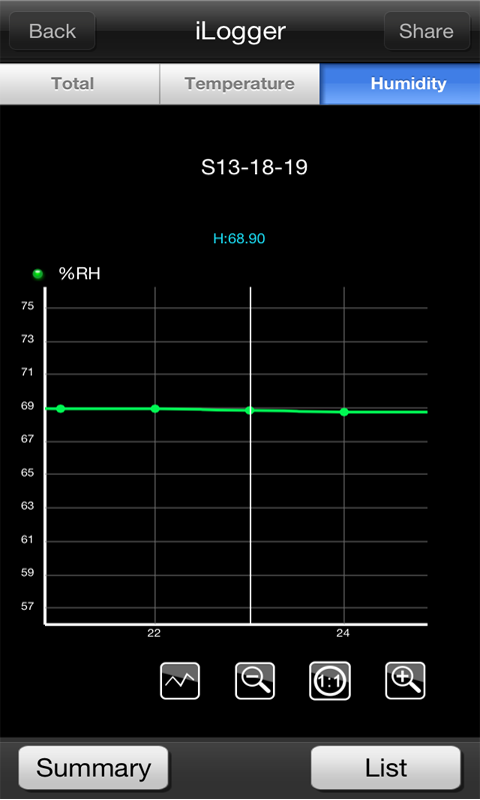Zoom in the graph

tap(405, 681)
